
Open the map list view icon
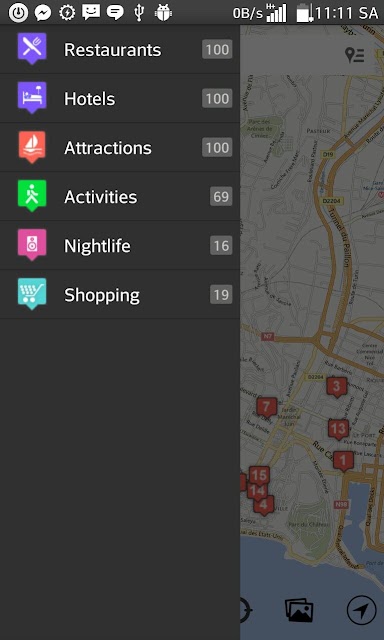pos(354,55)
